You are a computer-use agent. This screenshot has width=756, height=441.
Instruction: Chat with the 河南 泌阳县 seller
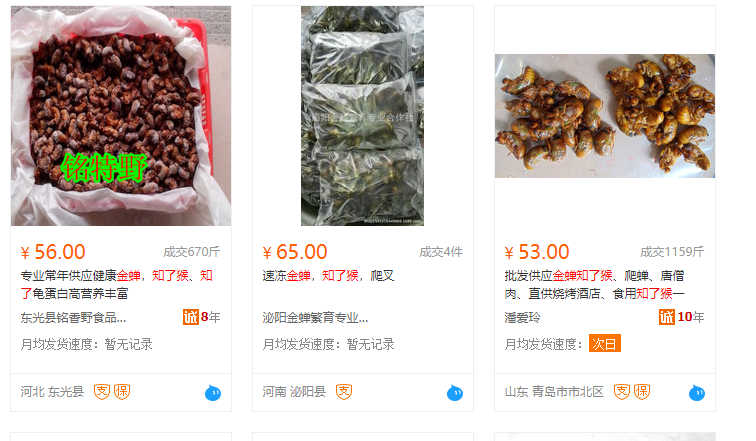click(455, 392)
